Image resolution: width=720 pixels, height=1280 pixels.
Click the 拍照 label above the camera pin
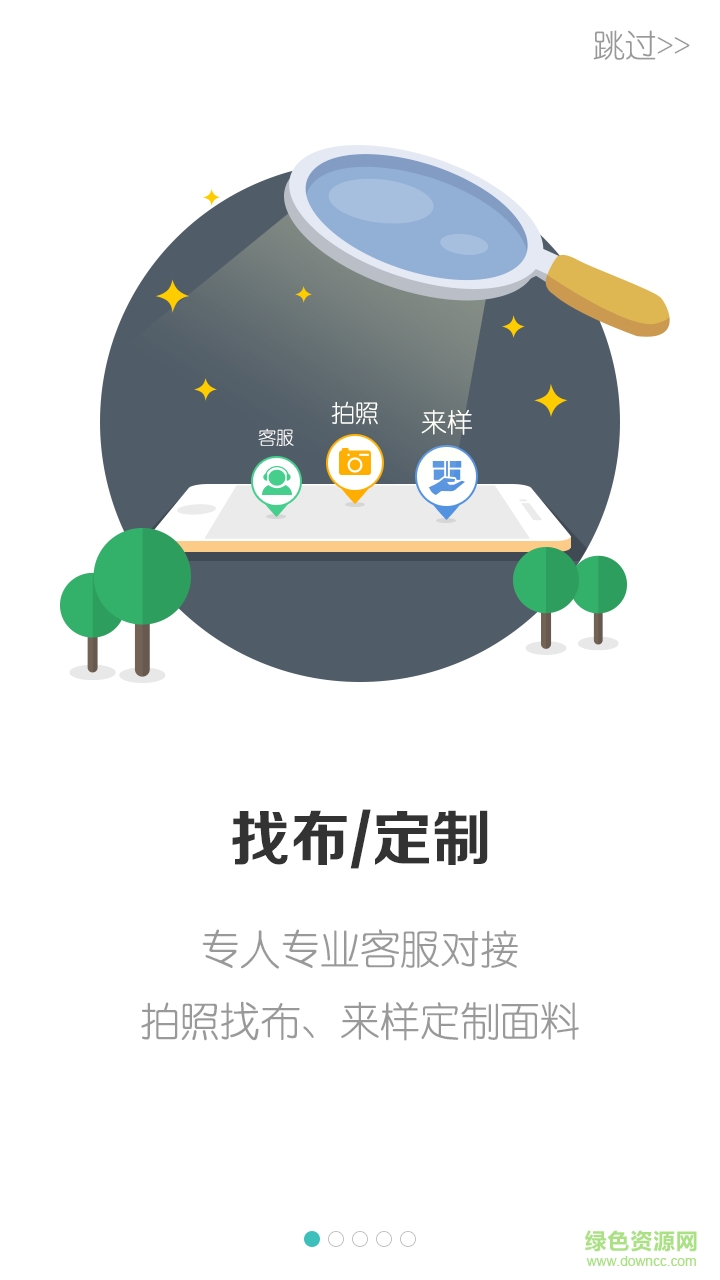pos(355,413)
